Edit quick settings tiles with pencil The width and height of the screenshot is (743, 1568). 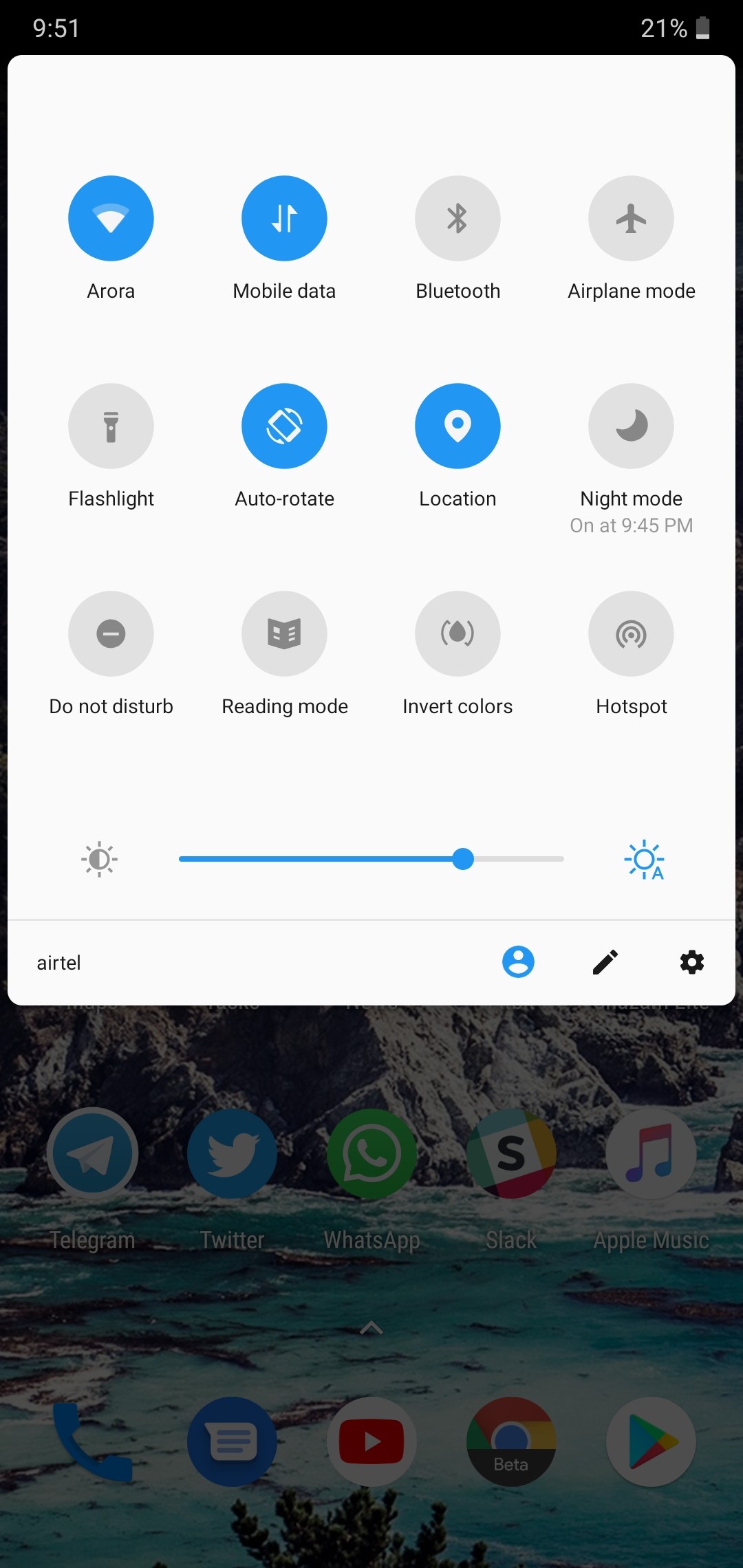(605, 962)
